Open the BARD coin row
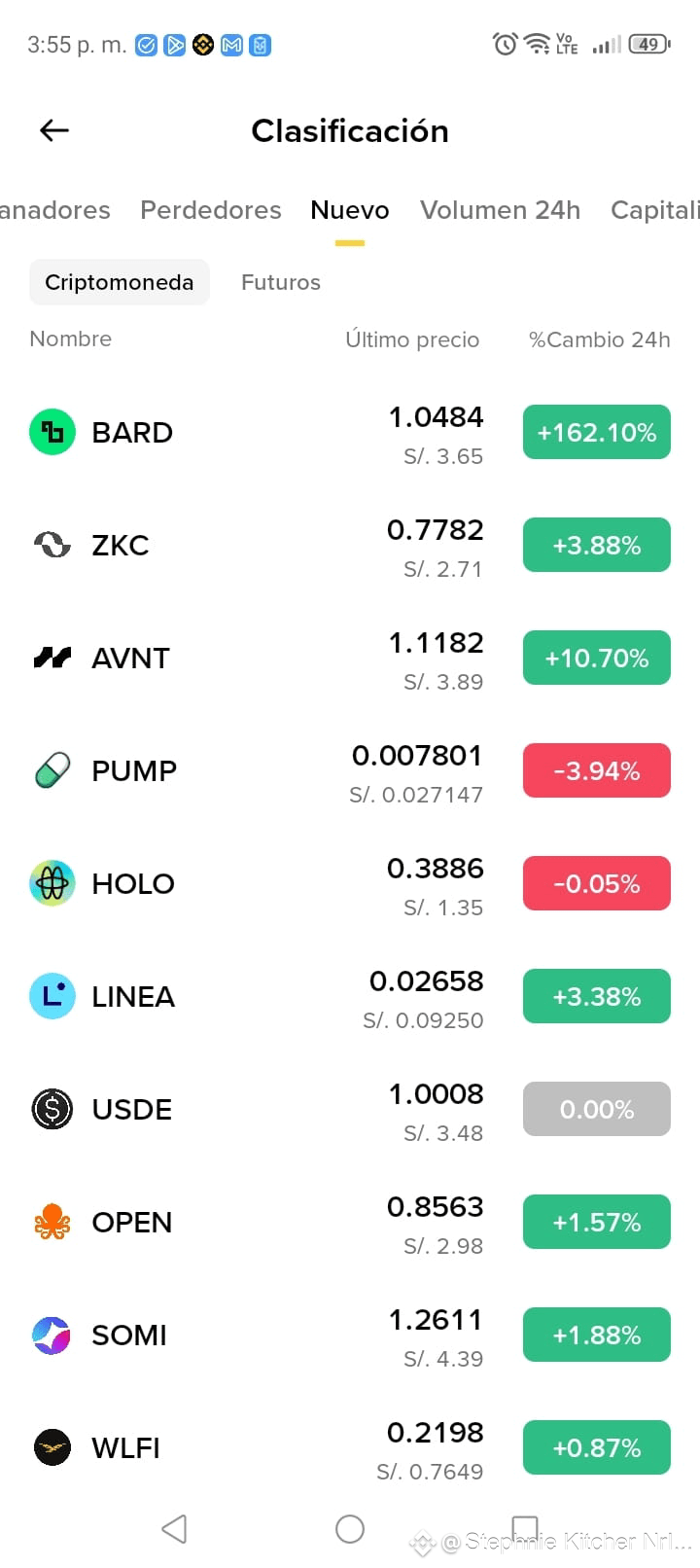Viewport: 700px width, 1568px height. tap(350, 433)
